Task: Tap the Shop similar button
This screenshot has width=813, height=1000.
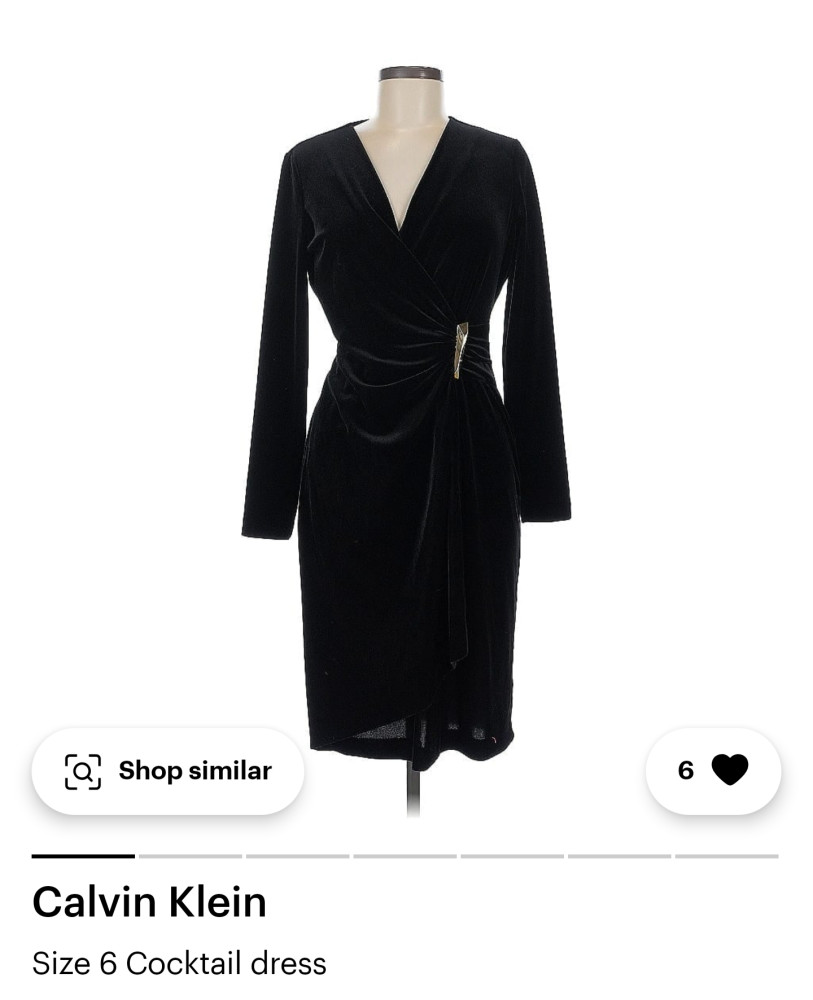Action: [168, 771]
